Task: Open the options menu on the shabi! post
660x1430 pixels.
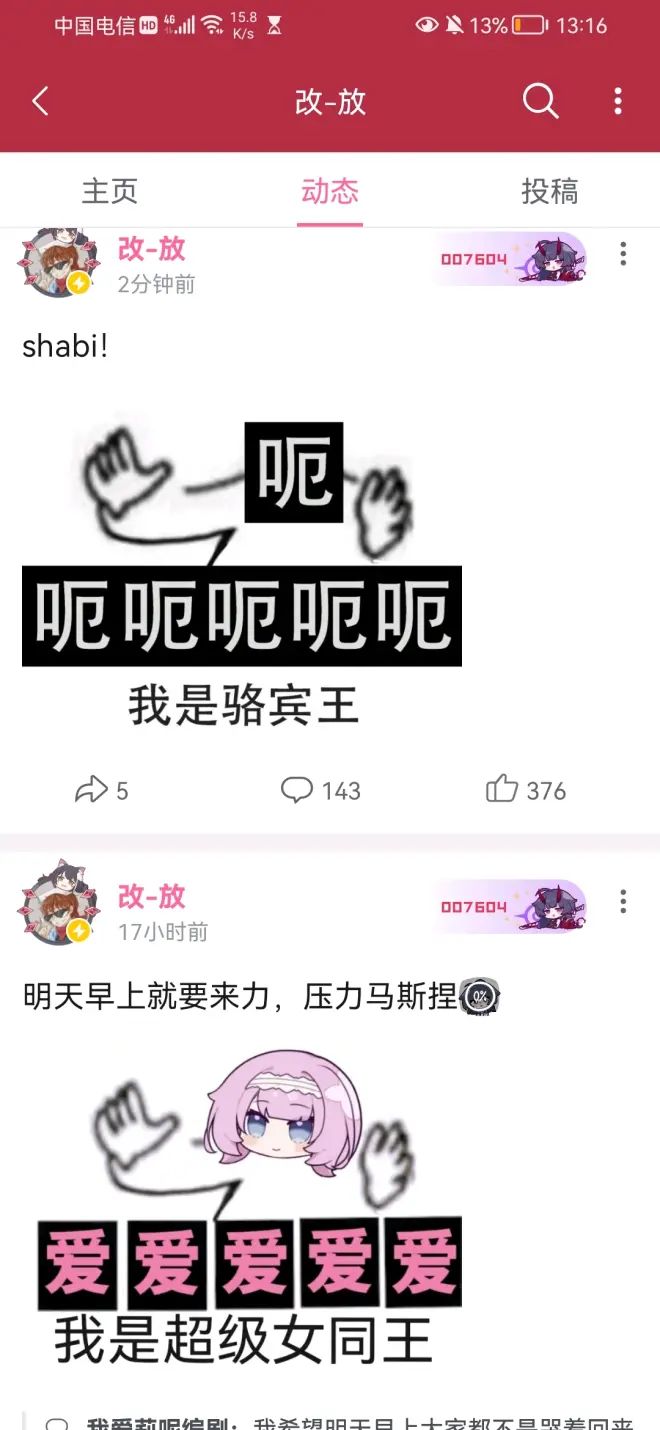Action: [623, 254]
